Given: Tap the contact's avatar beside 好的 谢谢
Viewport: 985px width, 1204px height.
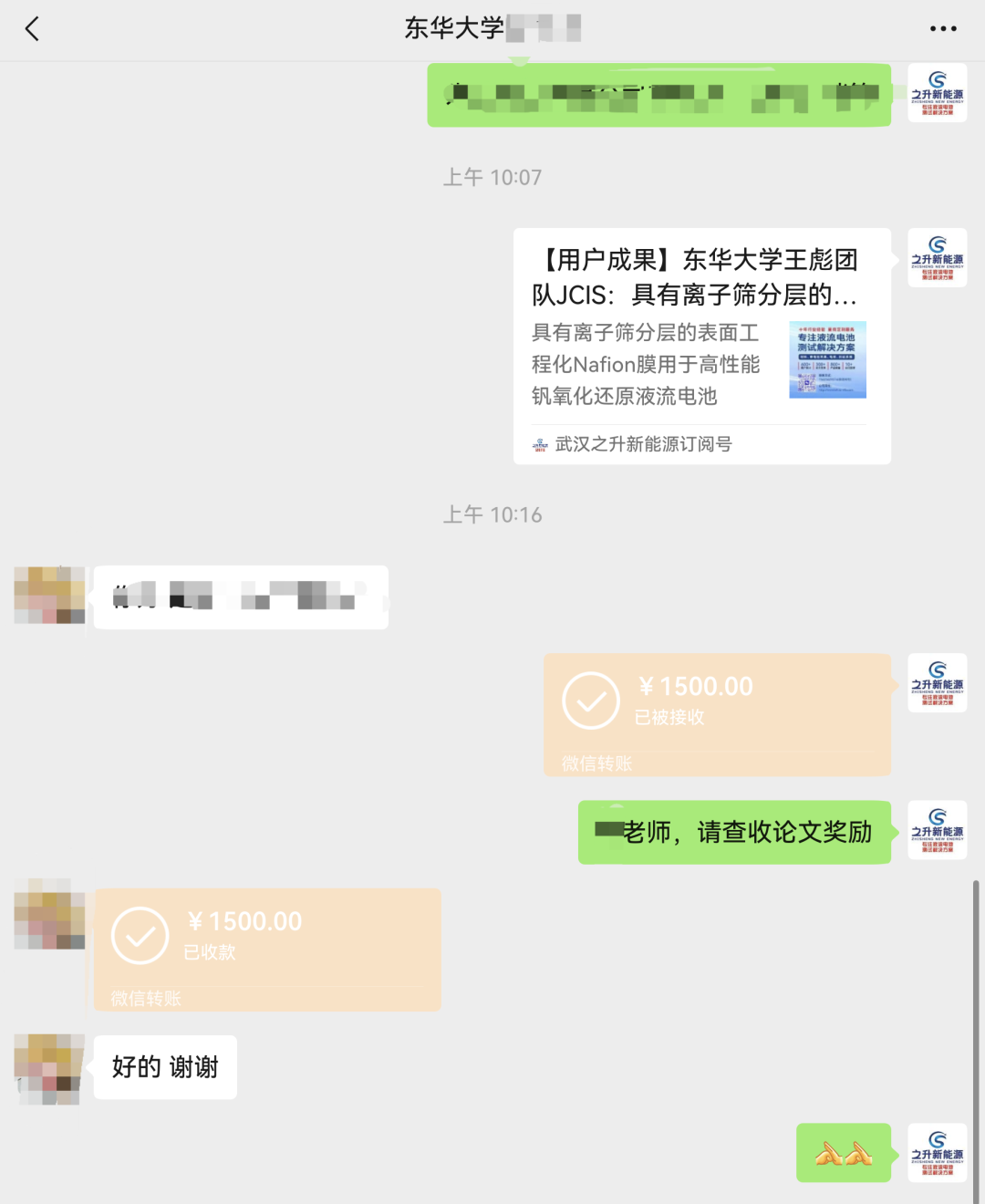Looking at the screenshot, I should pyautogui.click(x=49, y=1069).
